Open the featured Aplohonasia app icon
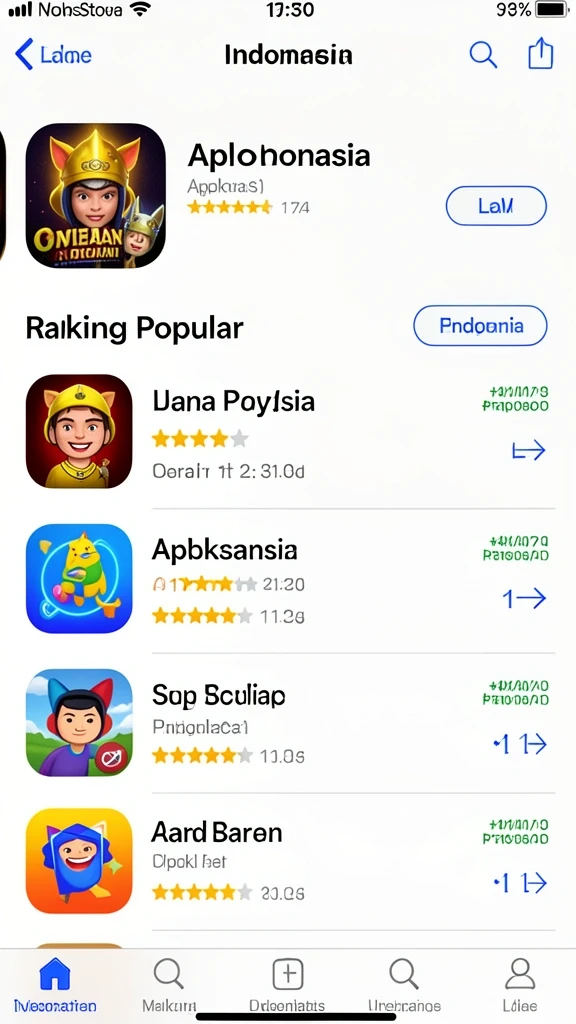The height and width of the screenshot is (1024, 576). pos(95,195)
